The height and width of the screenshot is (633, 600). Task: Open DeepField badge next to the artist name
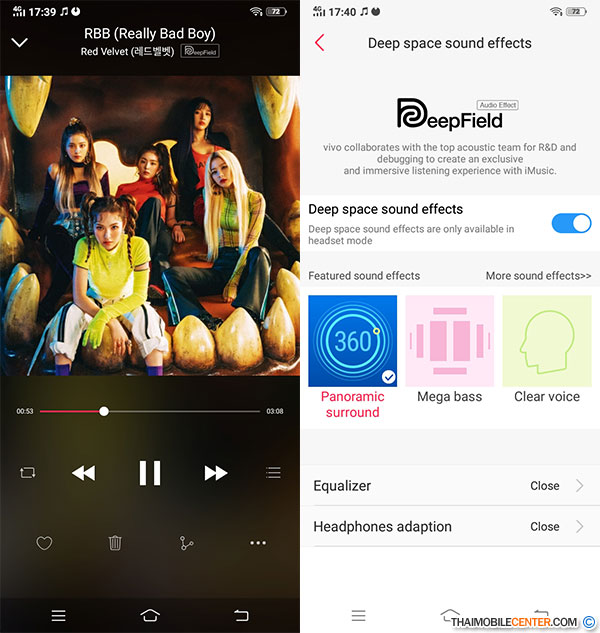200,51
